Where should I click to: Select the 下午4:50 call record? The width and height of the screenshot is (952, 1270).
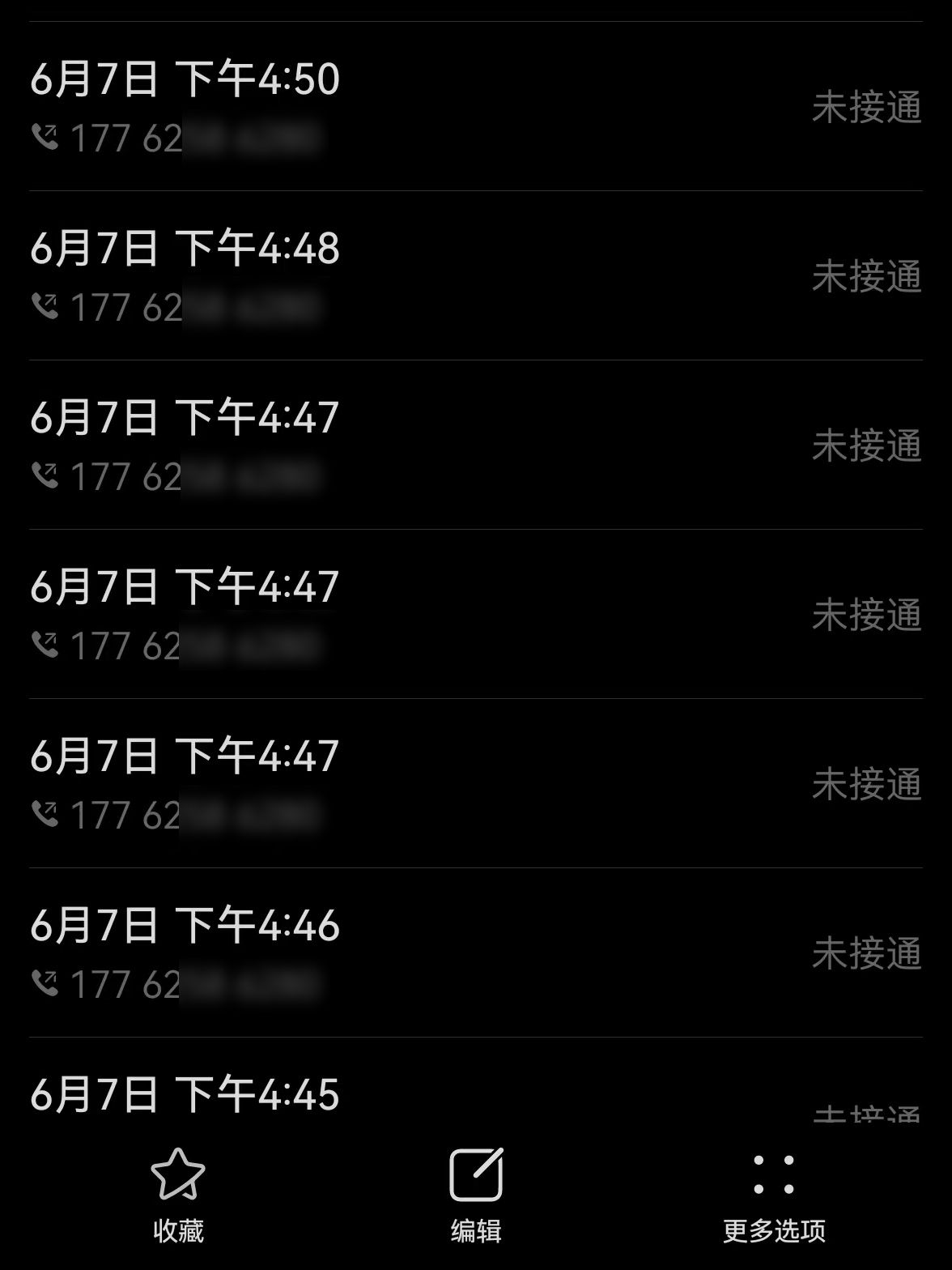pos(474,106)
